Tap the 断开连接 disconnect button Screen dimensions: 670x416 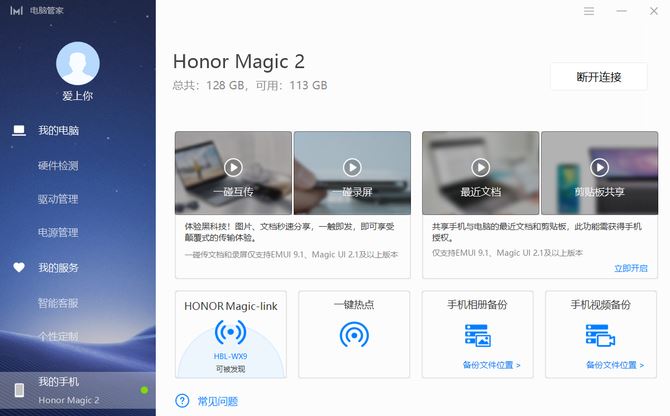pyautogui.click(x=599, y=77)
